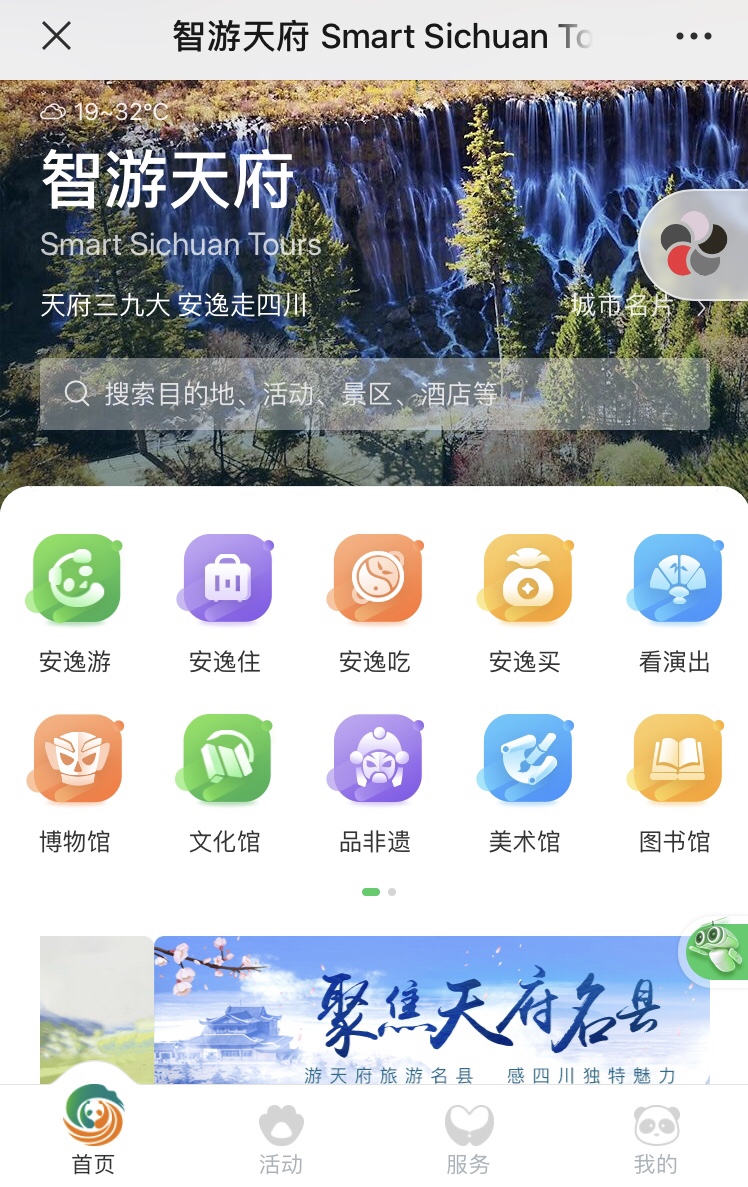Tap the destination search box
The height and width of the screenshot is (1187, 748).
374,394
